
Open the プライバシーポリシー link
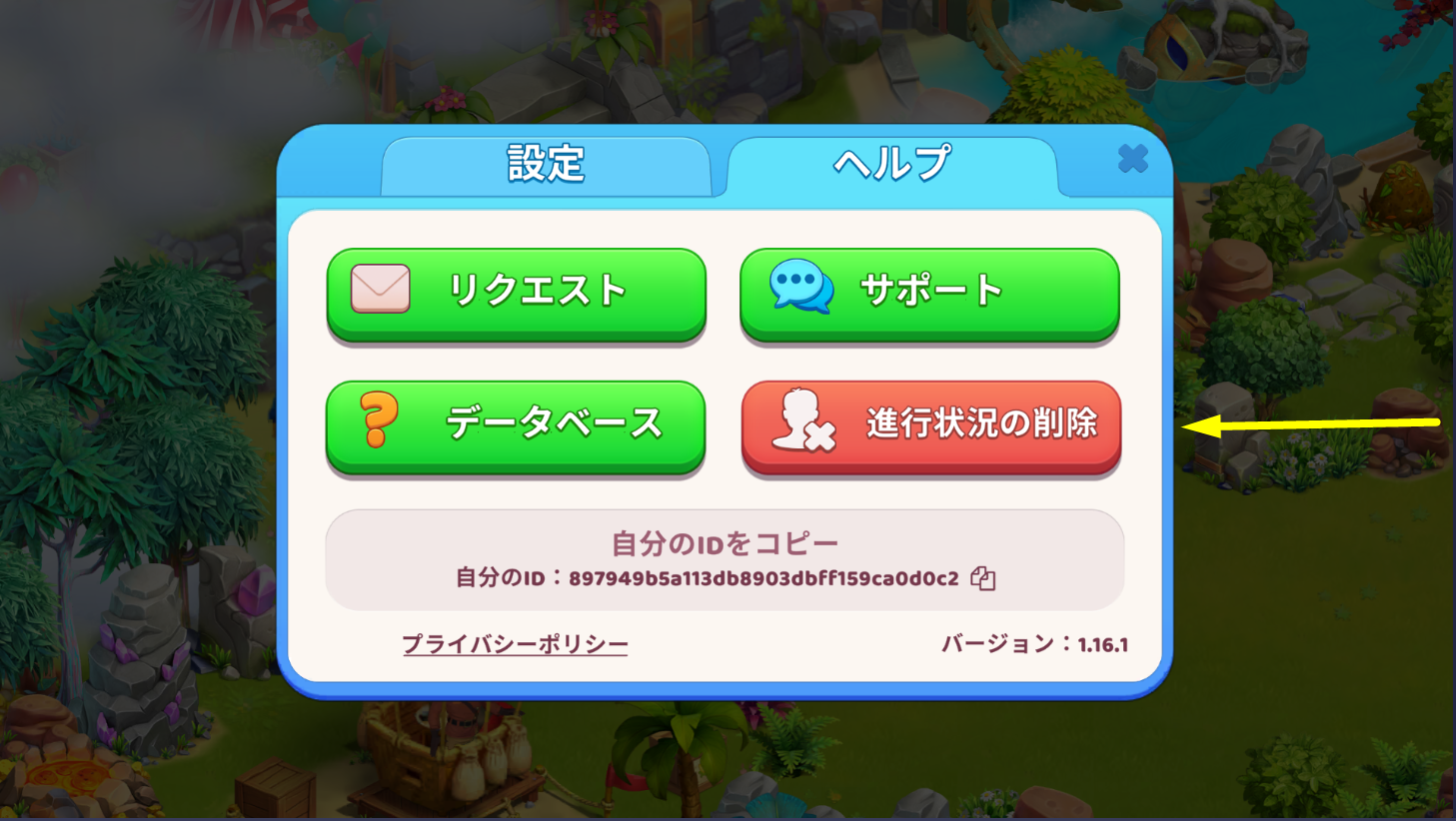[515, 644]
